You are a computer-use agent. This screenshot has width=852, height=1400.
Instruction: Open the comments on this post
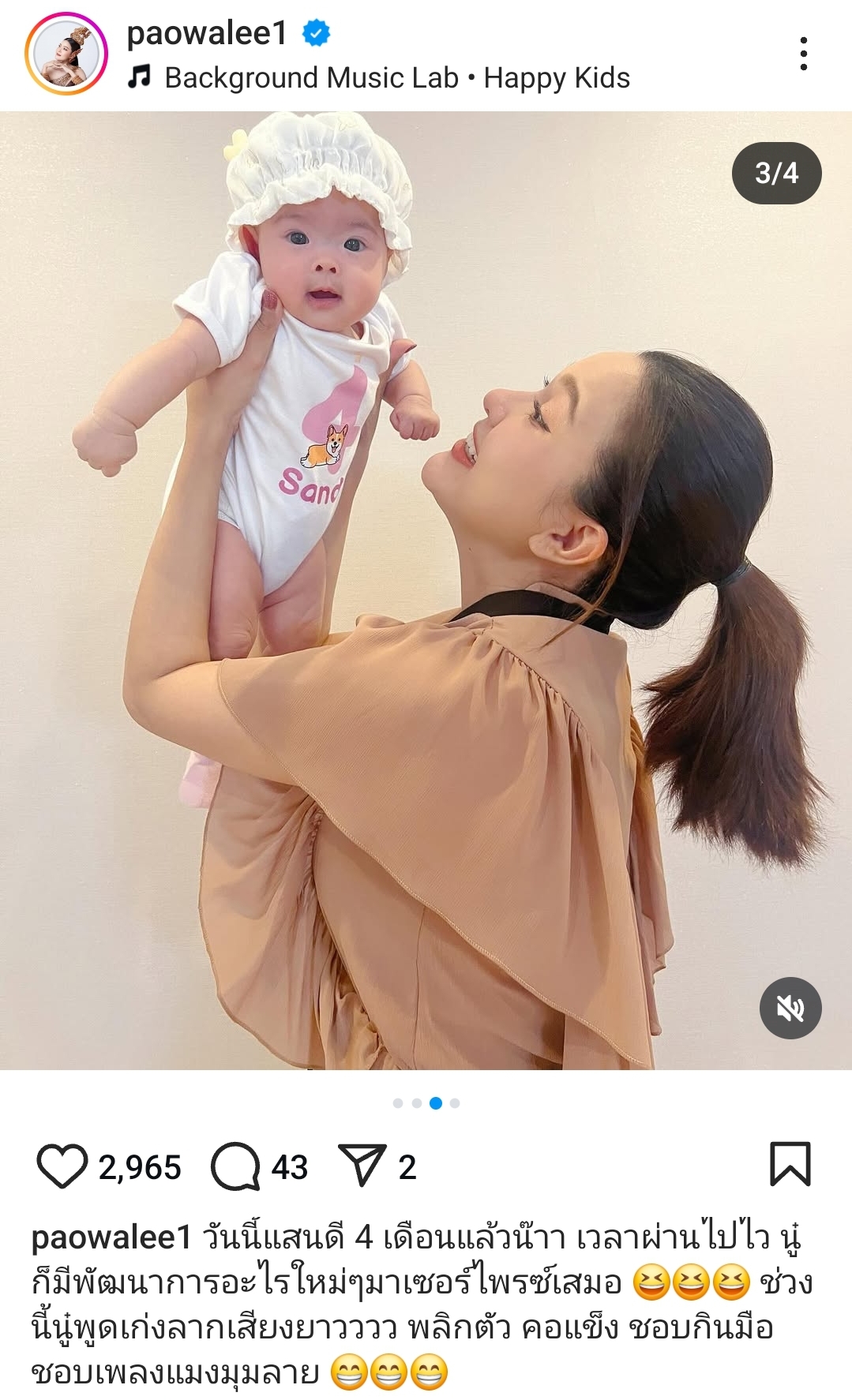[x=235, y=1166]
